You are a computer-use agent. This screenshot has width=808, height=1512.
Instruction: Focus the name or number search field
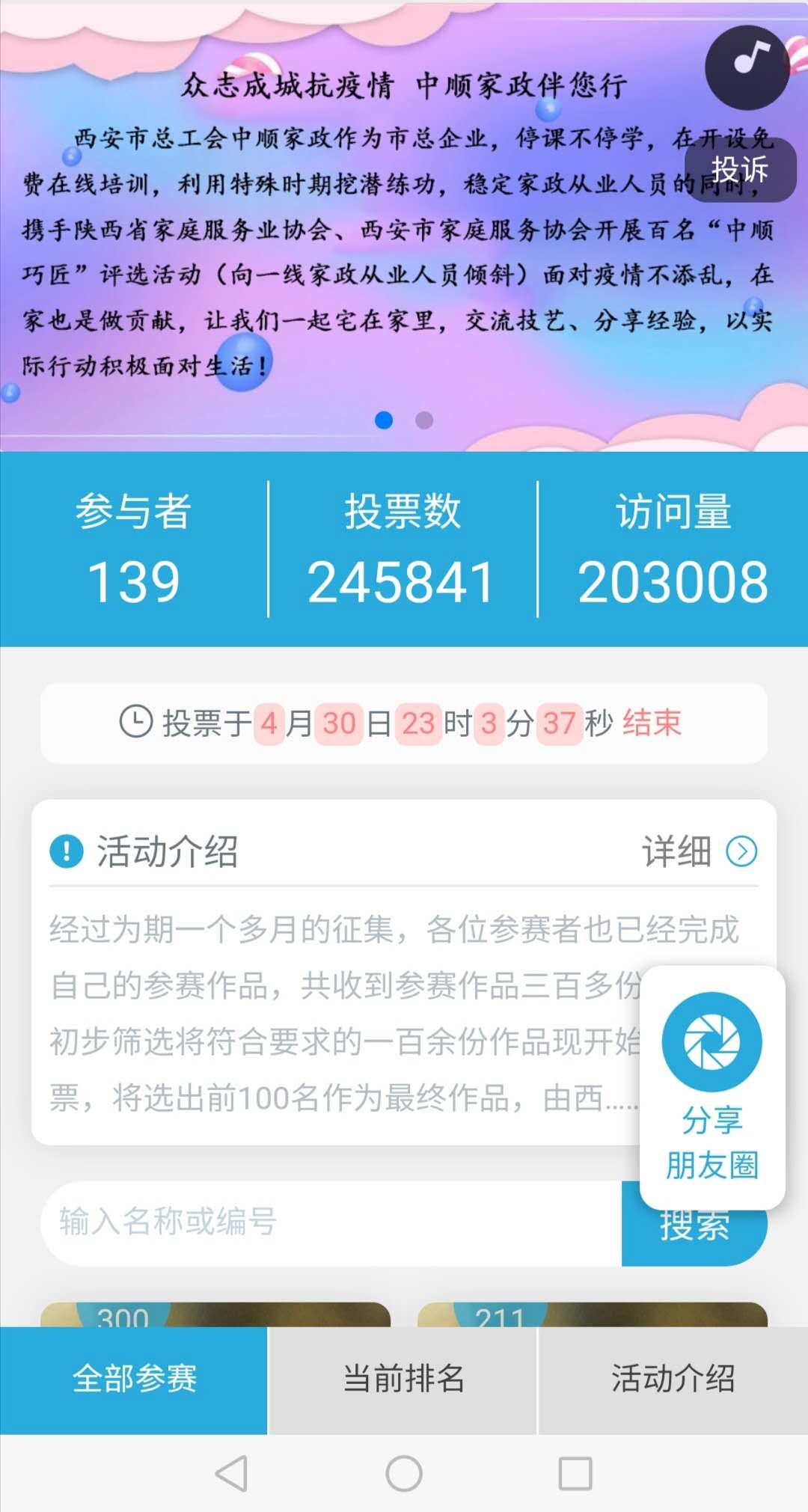point(331,1222)
